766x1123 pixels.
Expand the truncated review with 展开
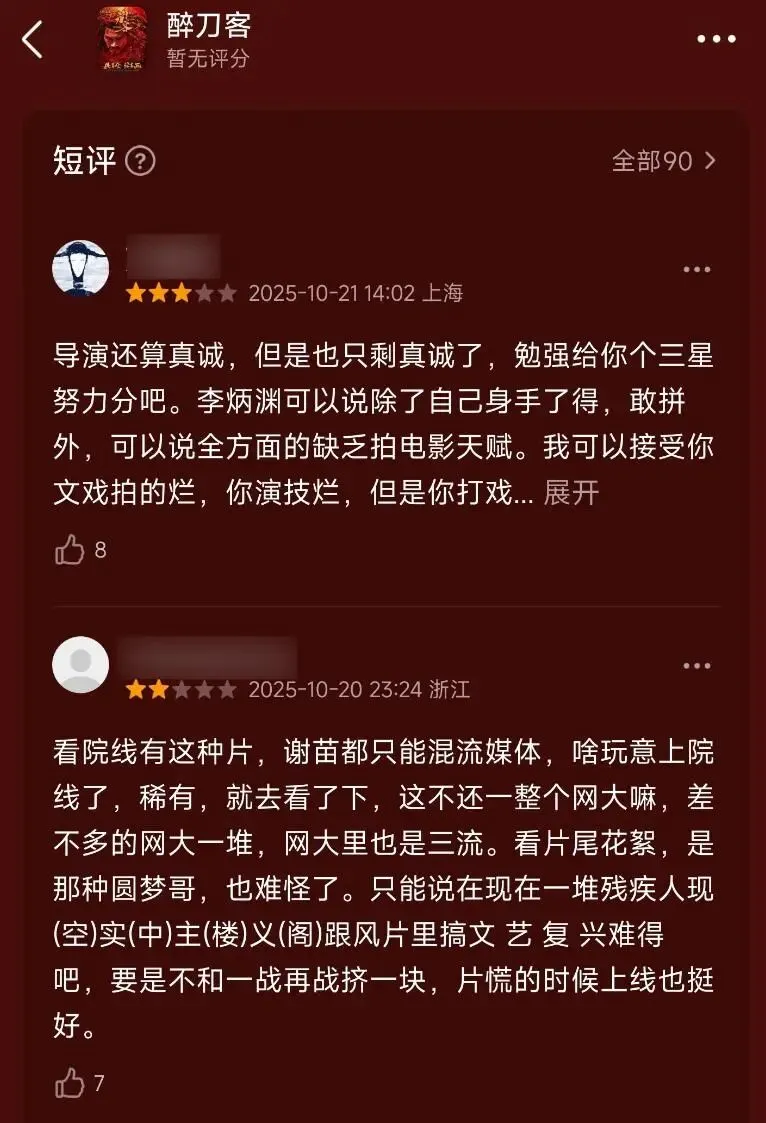tap(571, 492)
